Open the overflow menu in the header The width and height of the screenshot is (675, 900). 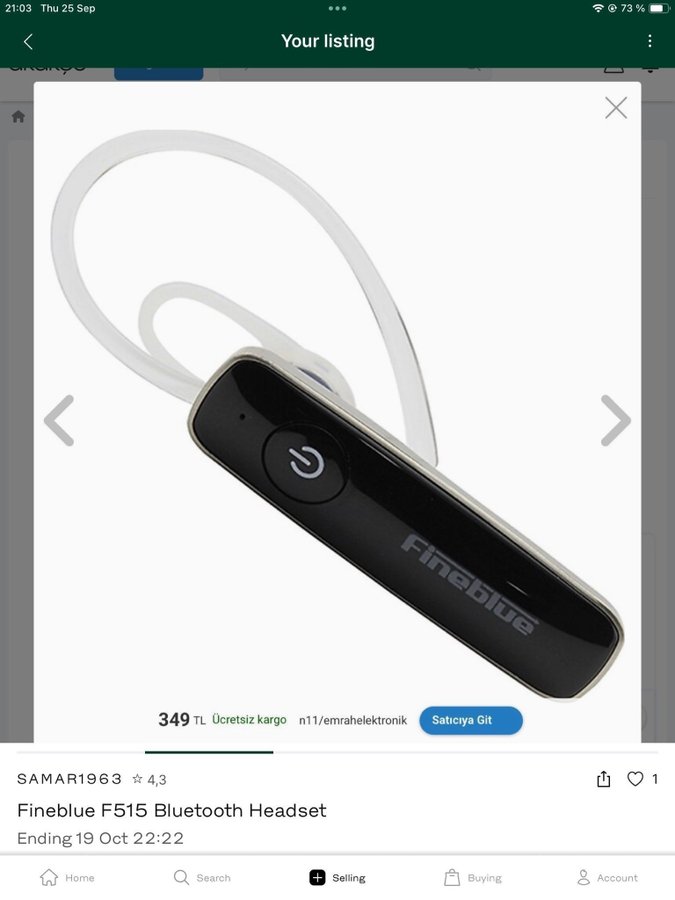tap(649, 41)
